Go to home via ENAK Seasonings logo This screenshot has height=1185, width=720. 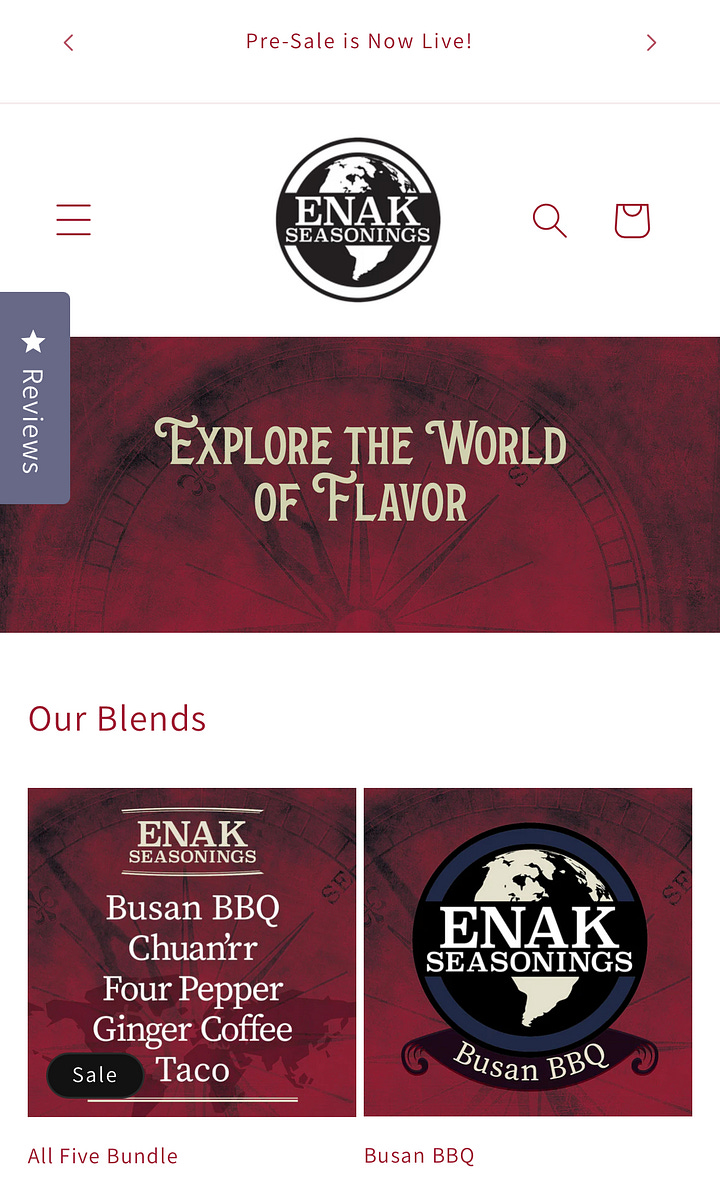point(358,219)
